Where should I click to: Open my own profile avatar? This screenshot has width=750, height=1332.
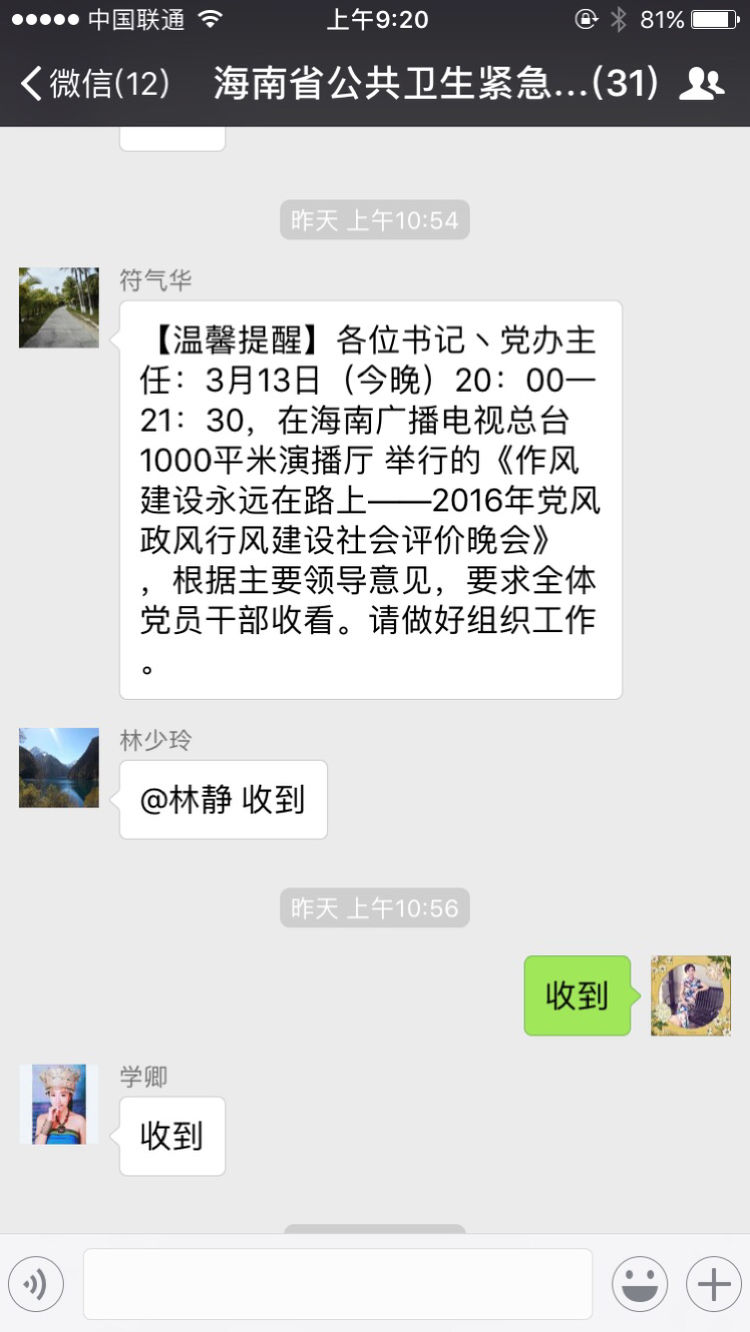coord(691,995)
